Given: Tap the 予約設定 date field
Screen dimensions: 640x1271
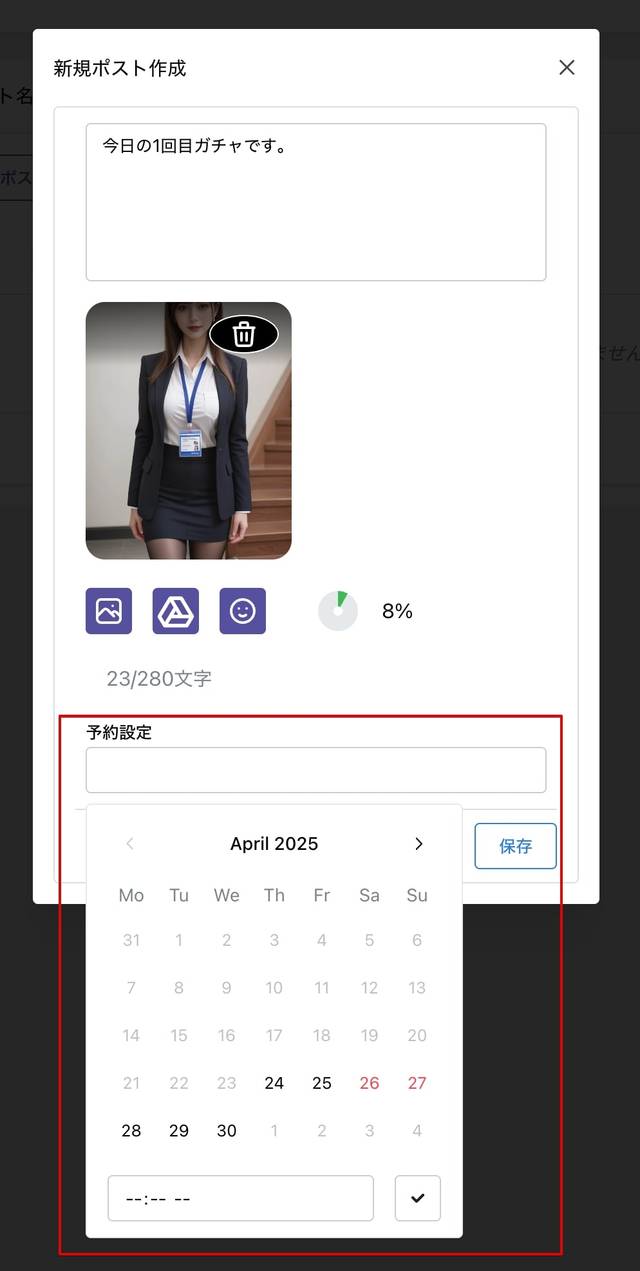Looking at the screenshot, I should (316, 770).
